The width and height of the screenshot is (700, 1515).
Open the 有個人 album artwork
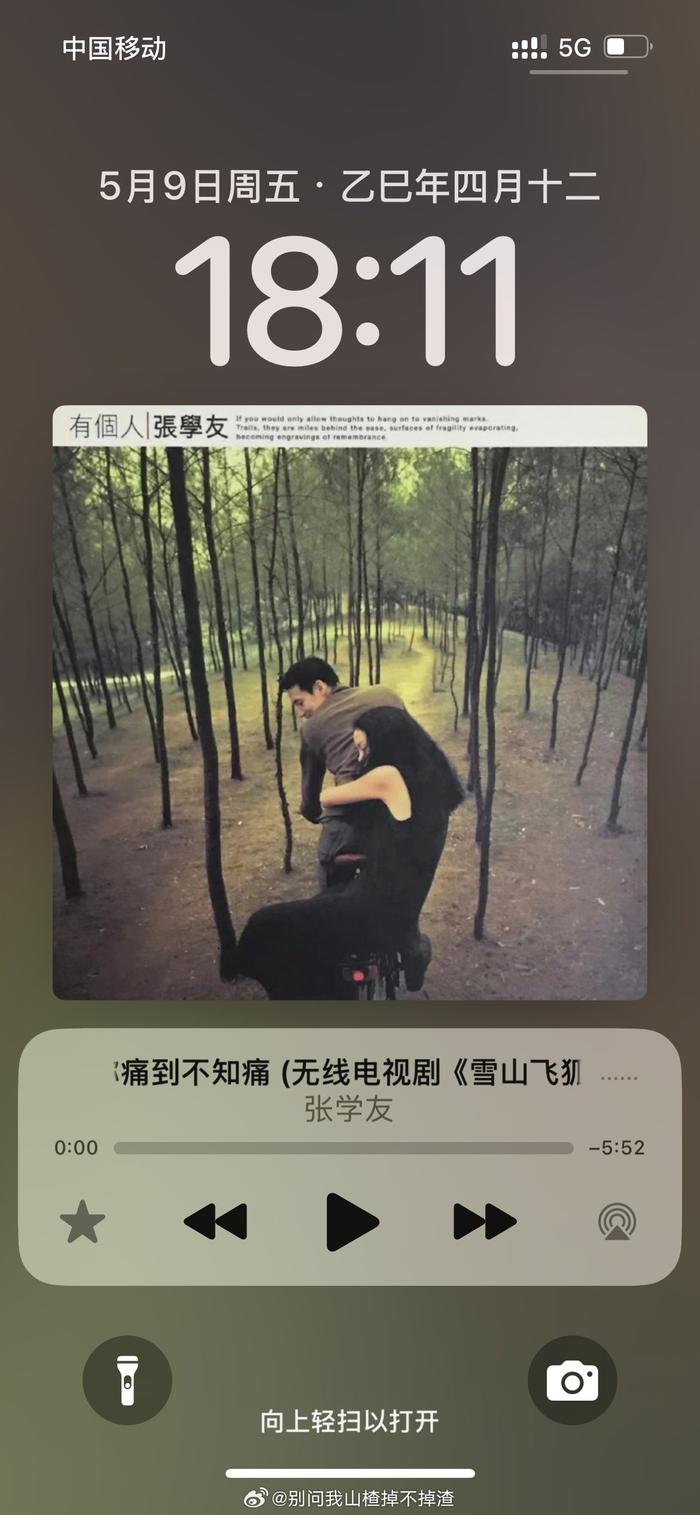[350, 702]
